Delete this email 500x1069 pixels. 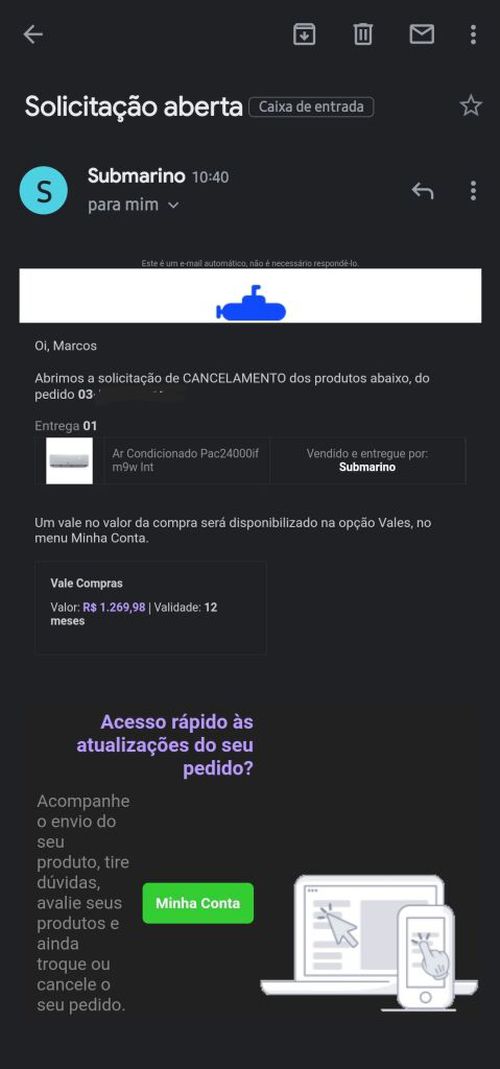pos(363,34)
